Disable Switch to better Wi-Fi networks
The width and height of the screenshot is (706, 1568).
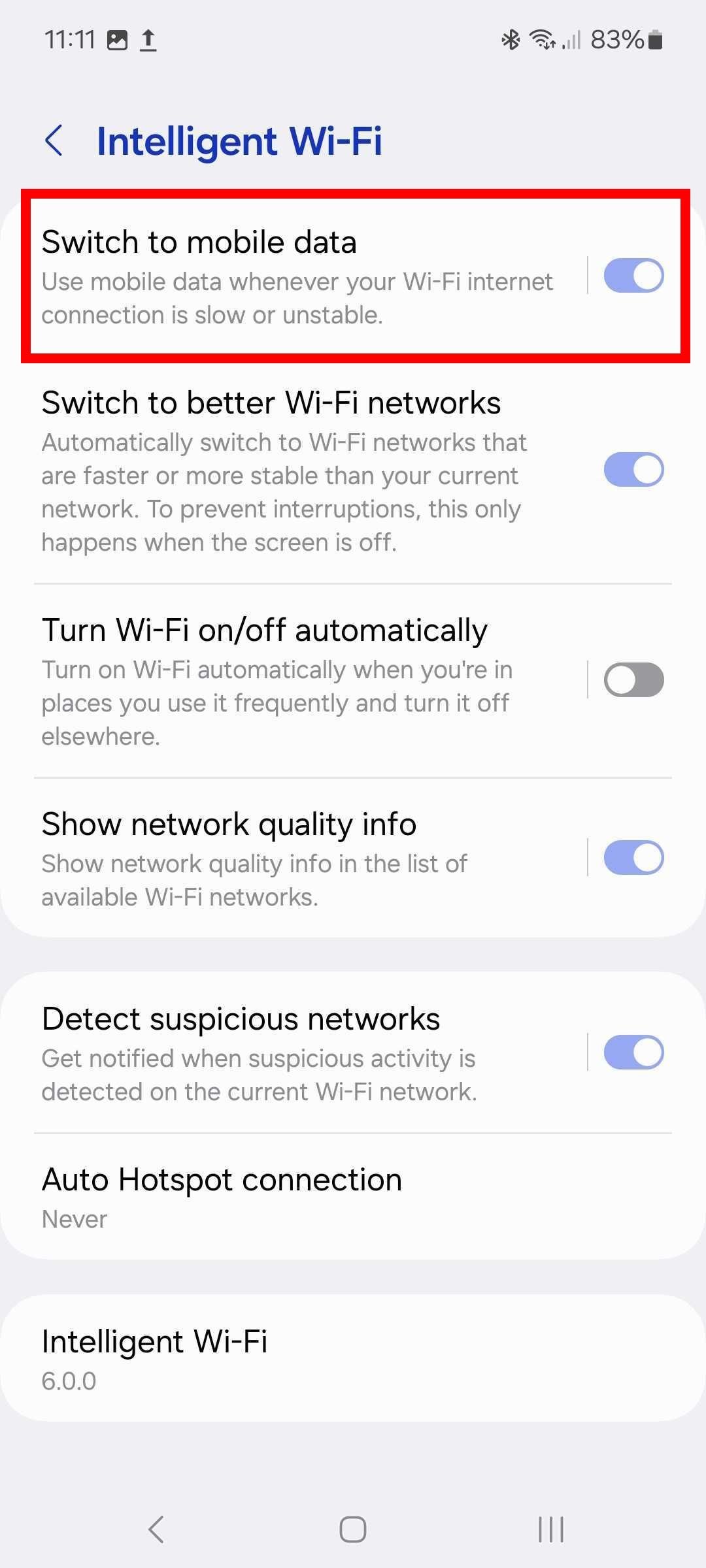tap(633, 470)
